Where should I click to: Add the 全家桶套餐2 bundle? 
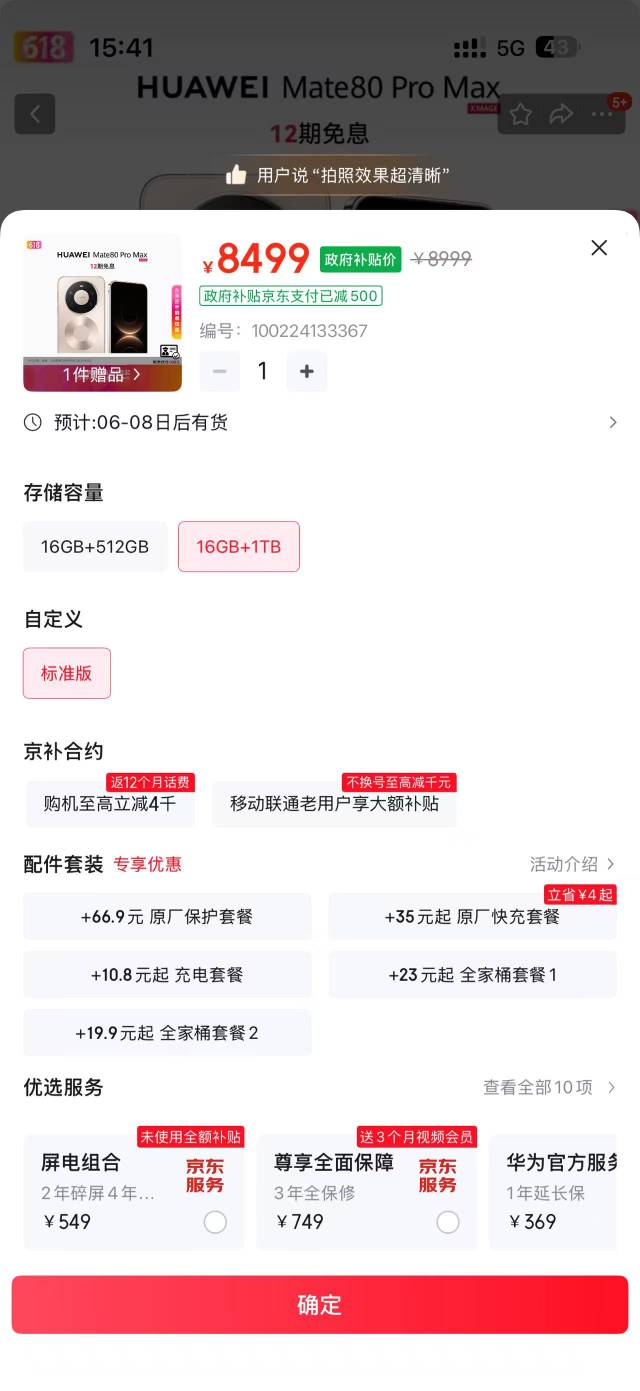[167, 1032]
